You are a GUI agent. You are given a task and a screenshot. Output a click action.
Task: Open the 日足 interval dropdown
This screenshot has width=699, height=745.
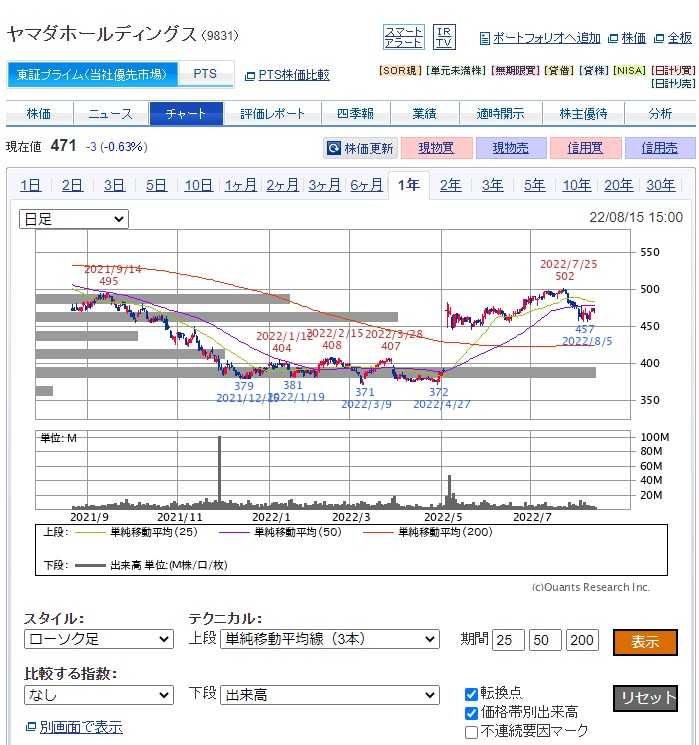75,219
